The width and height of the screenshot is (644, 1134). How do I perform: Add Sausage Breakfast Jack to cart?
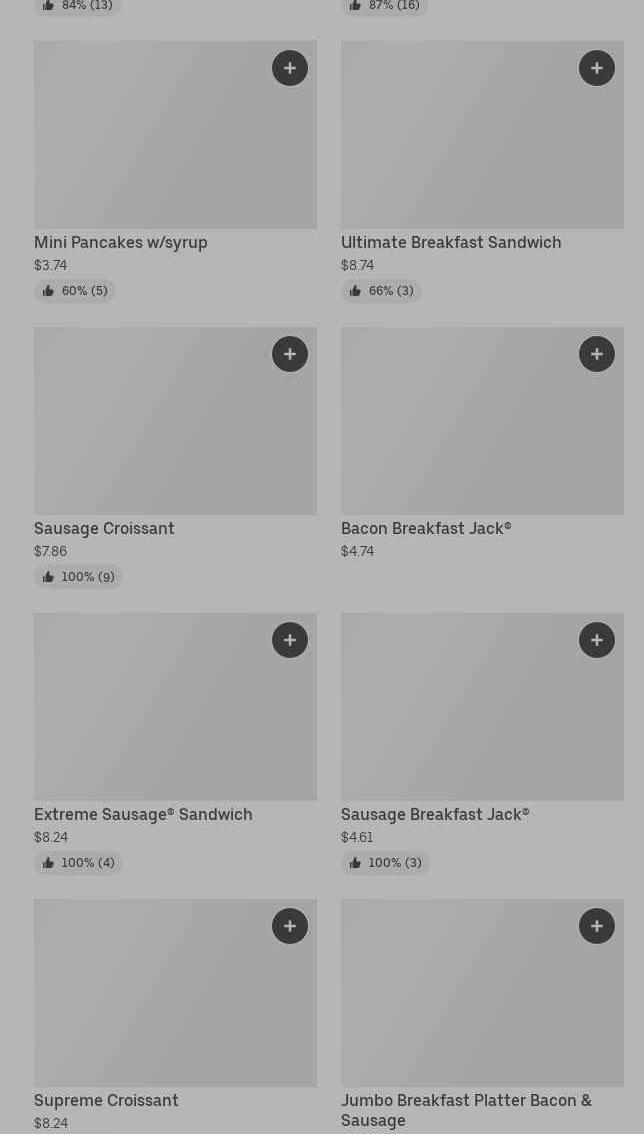(x=597, y=640)
